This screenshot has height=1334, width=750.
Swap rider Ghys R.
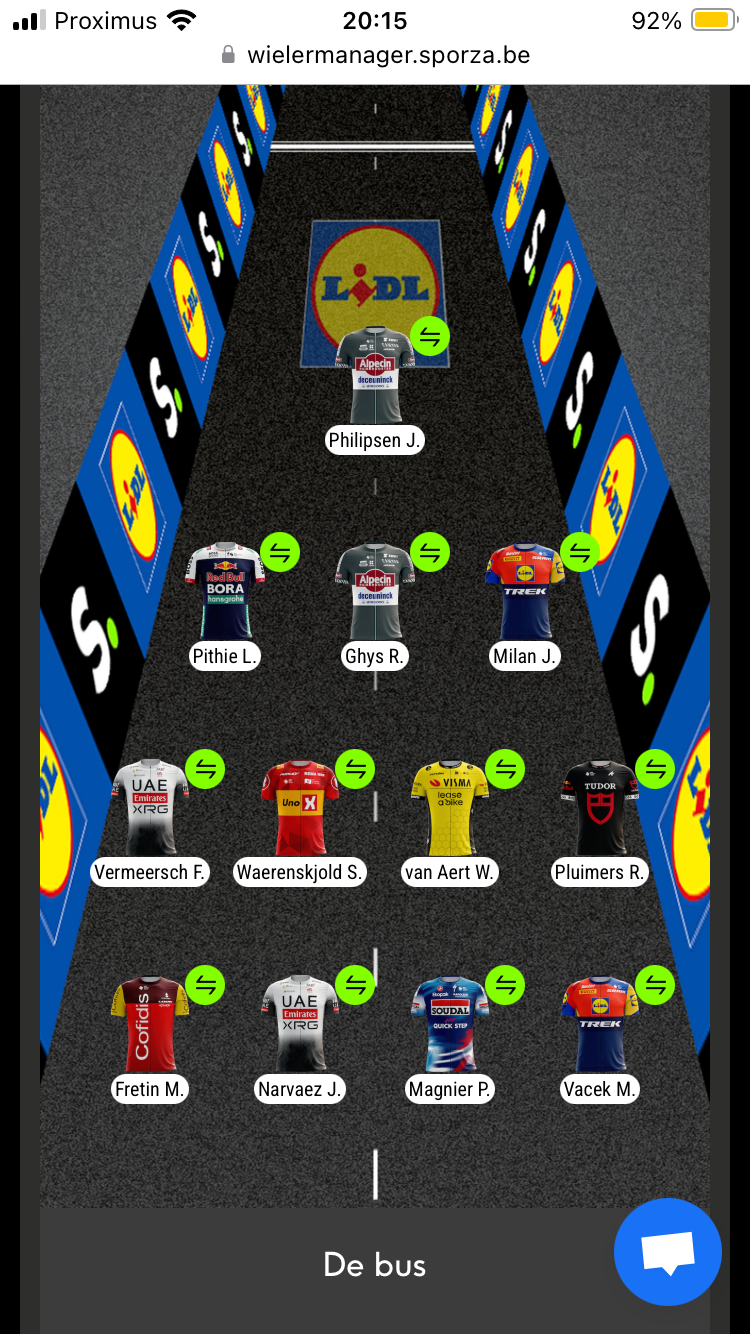430,553
